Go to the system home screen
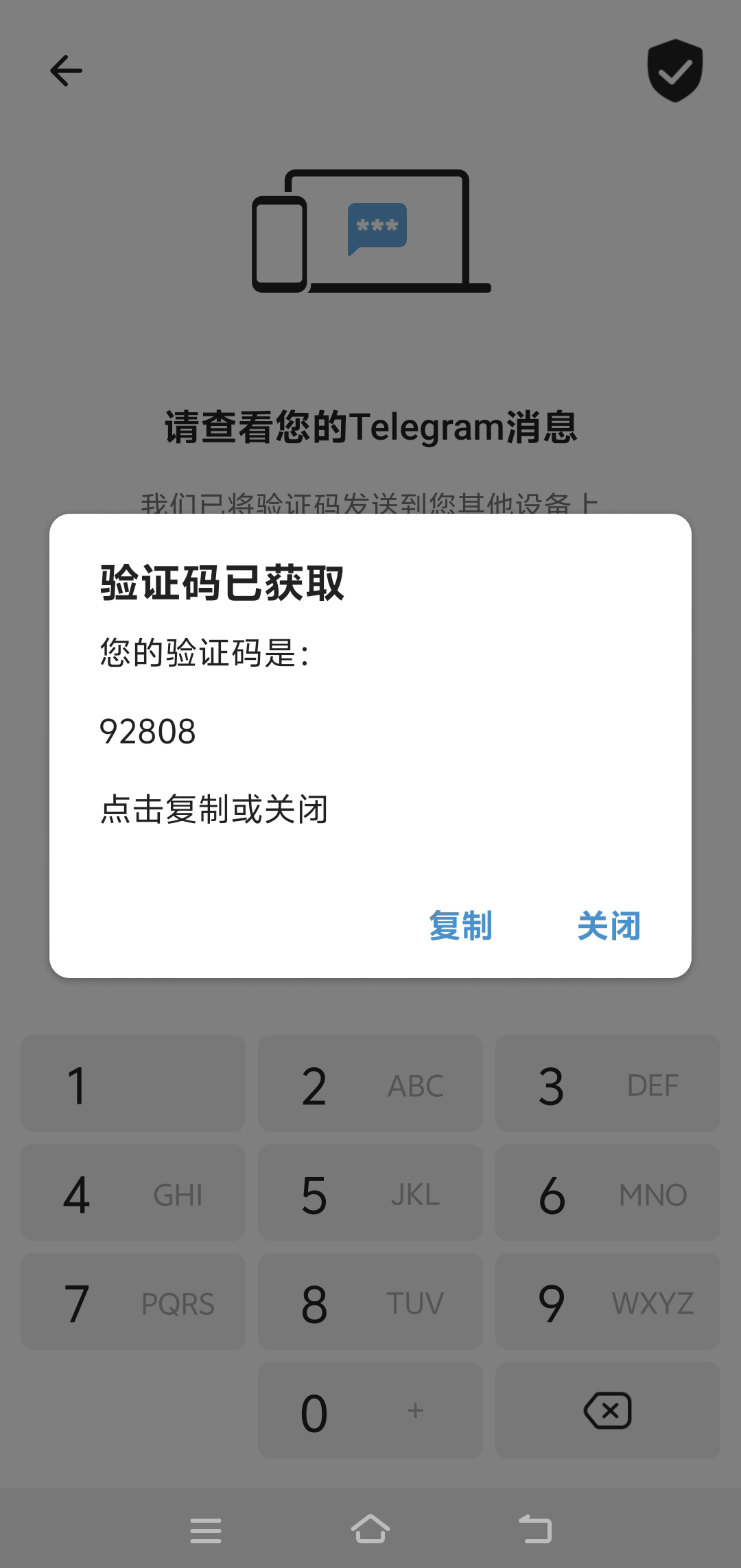Viewport: 741px width, 1568px height. (370, 1530)
